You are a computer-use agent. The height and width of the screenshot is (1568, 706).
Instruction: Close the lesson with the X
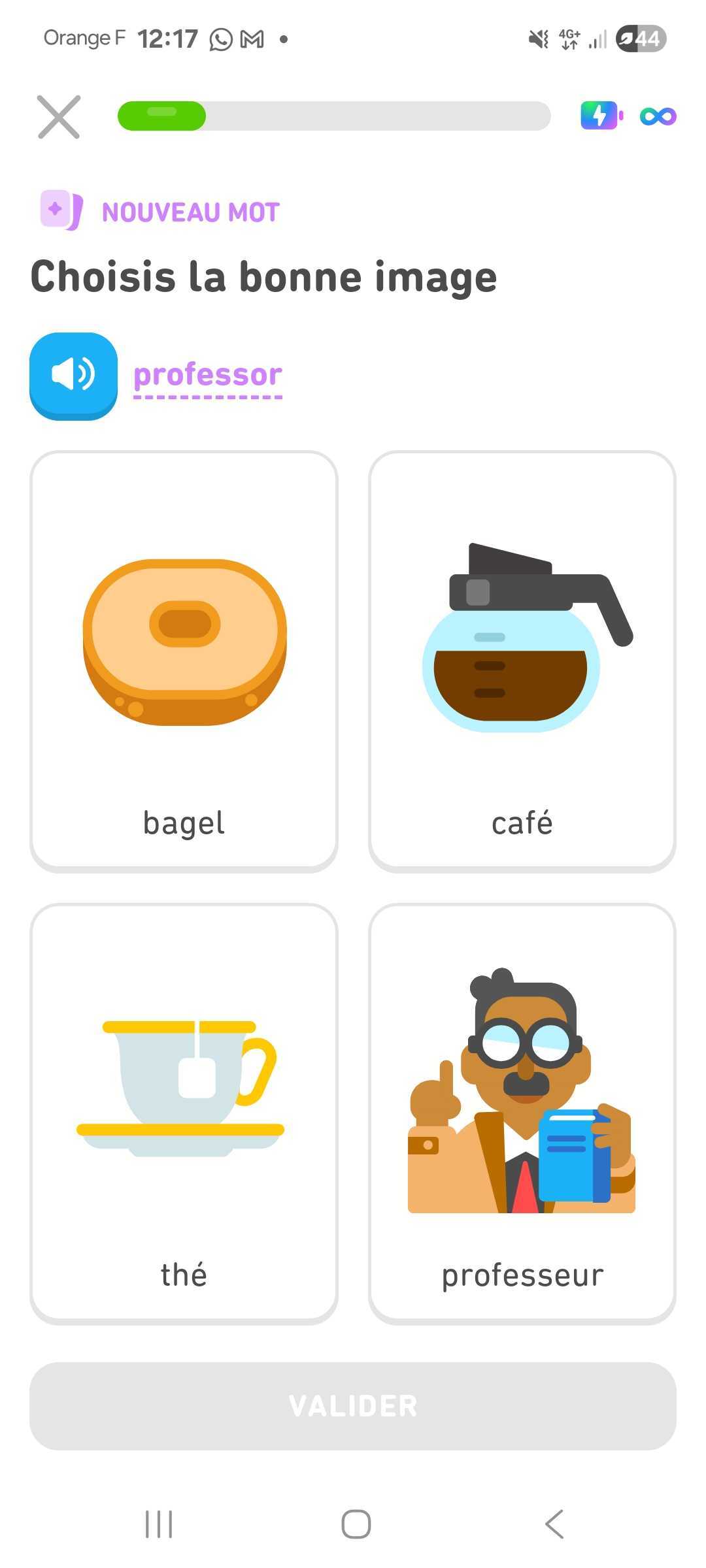pyautogui.click(x=58, y=116)
